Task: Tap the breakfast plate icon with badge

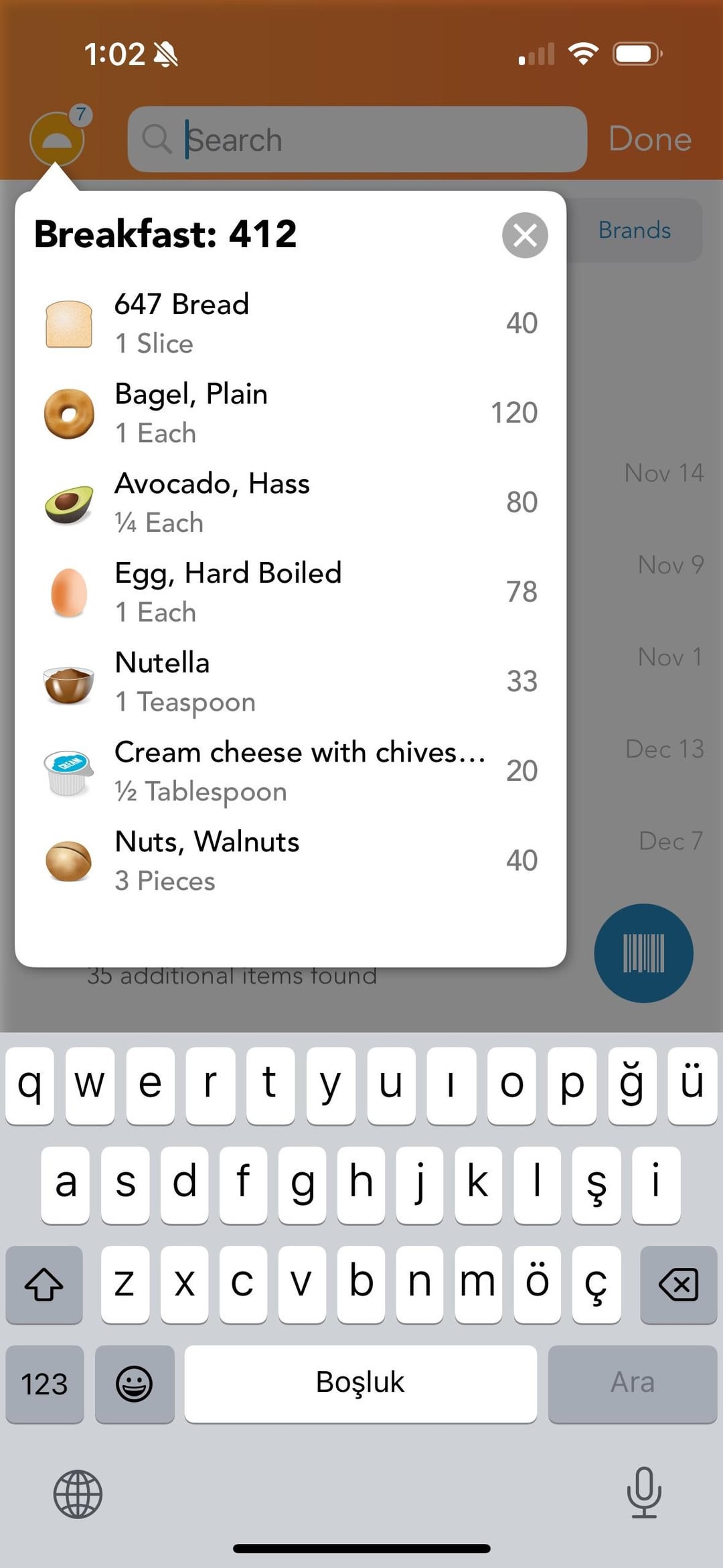Action: point(57,138)
